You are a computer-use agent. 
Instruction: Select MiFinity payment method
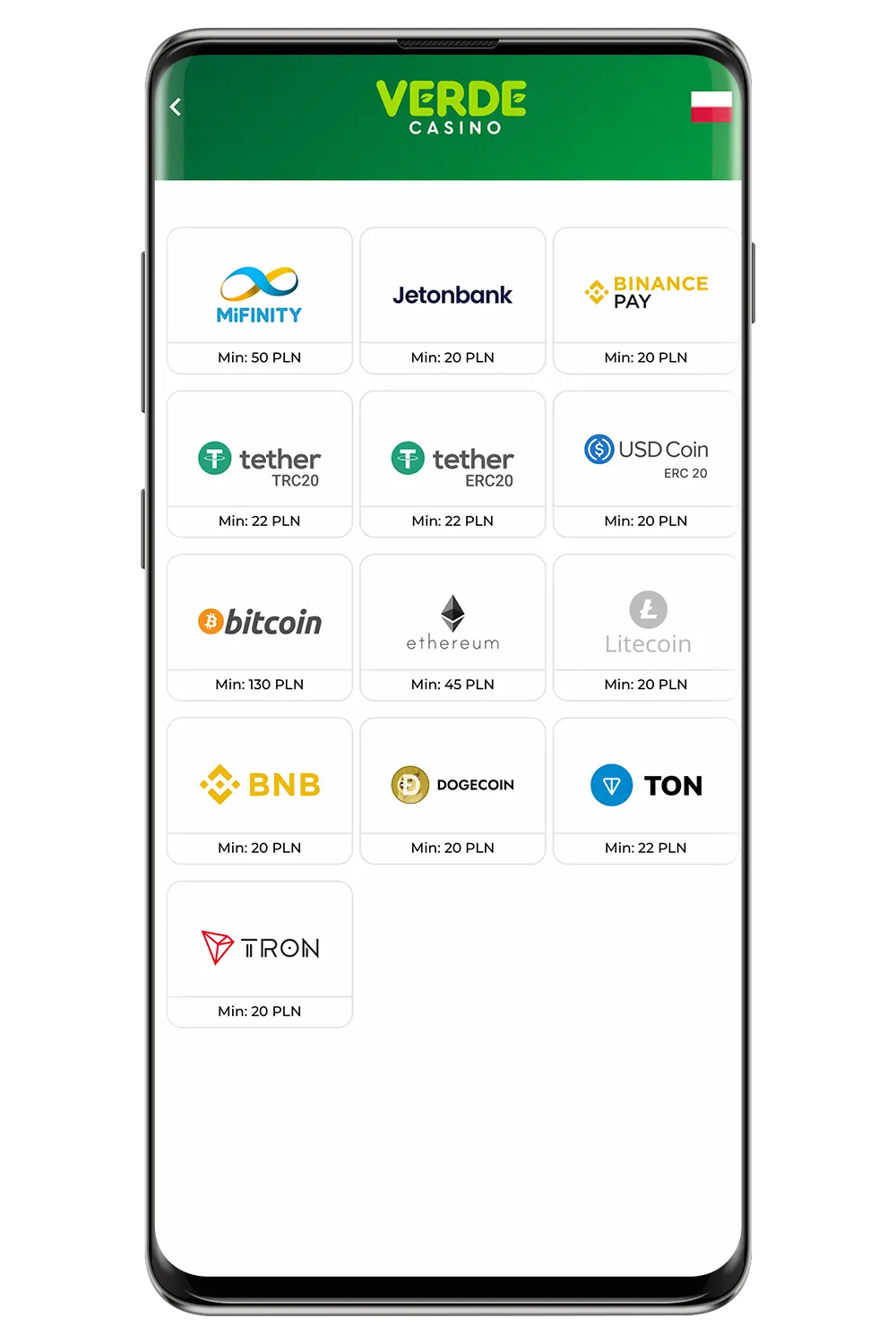pyautogui.click(x=260, y=300)
